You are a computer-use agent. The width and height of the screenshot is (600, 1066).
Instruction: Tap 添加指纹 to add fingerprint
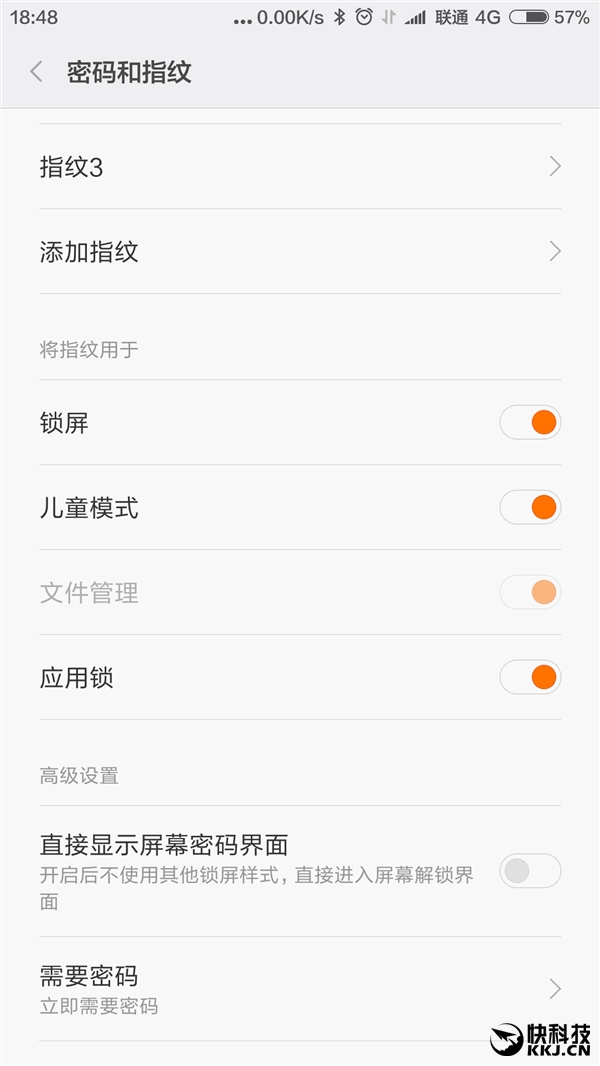pyautogui.click(x=300, y=252)
